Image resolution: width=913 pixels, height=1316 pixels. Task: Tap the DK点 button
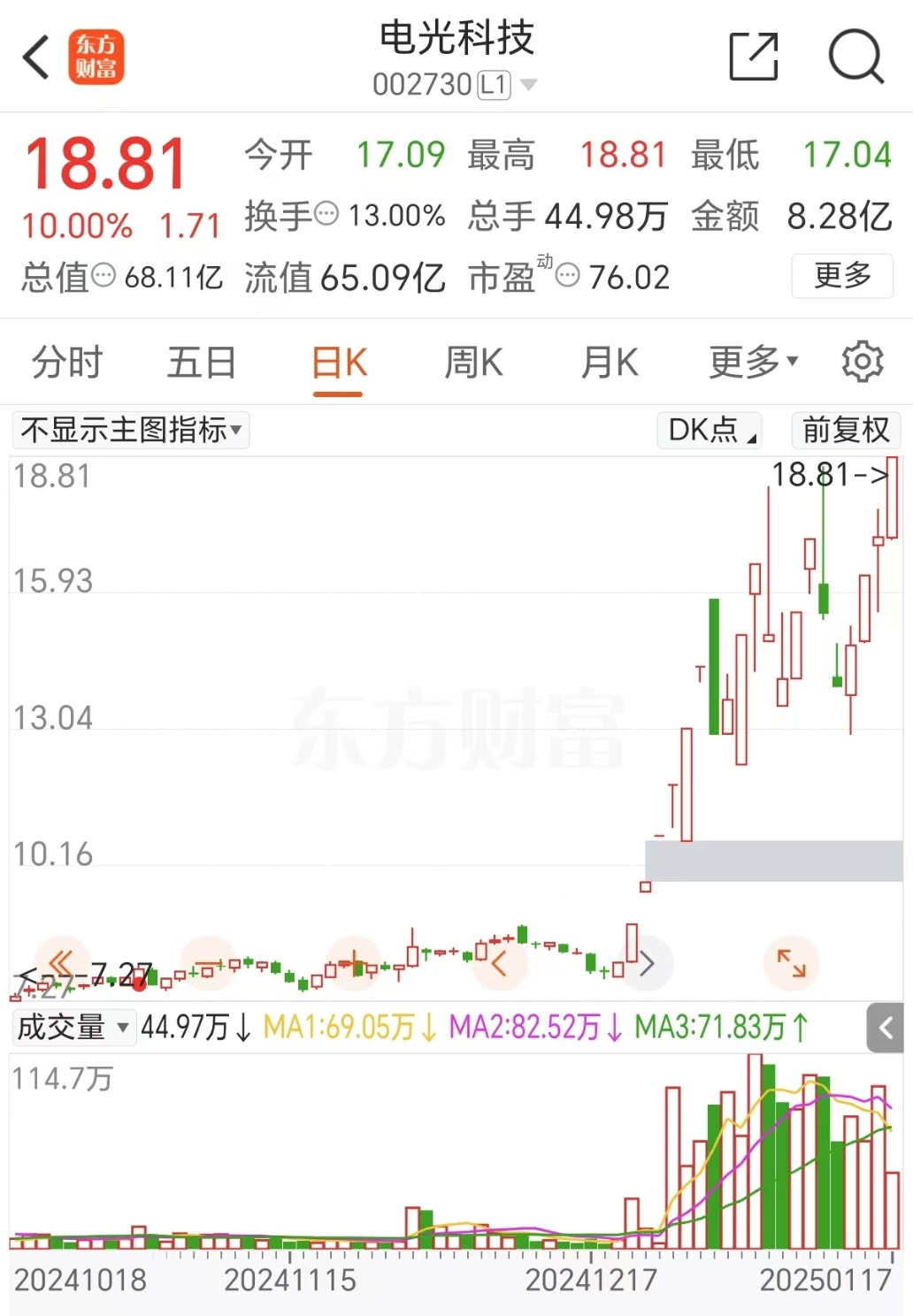710,430
